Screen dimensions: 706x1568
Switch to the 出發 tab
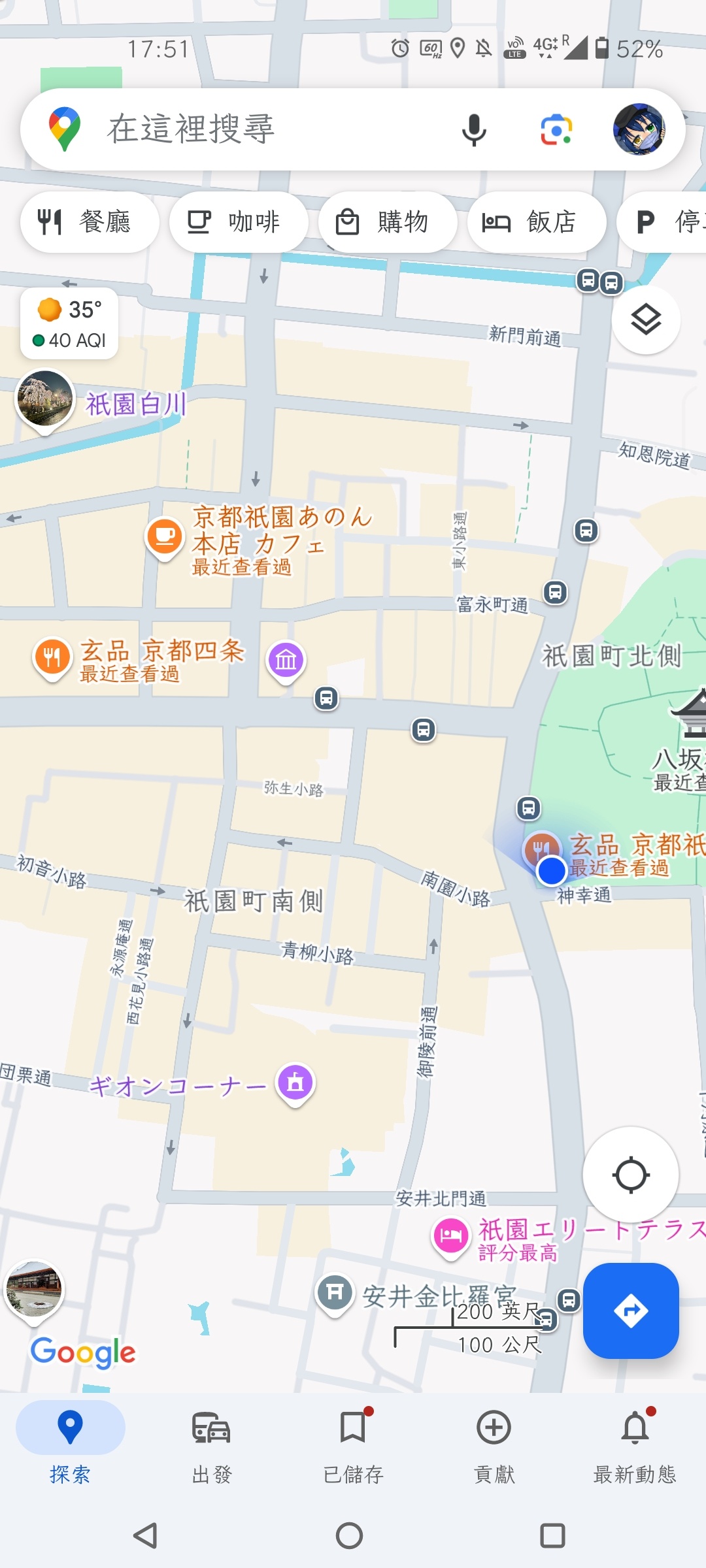211,1444
